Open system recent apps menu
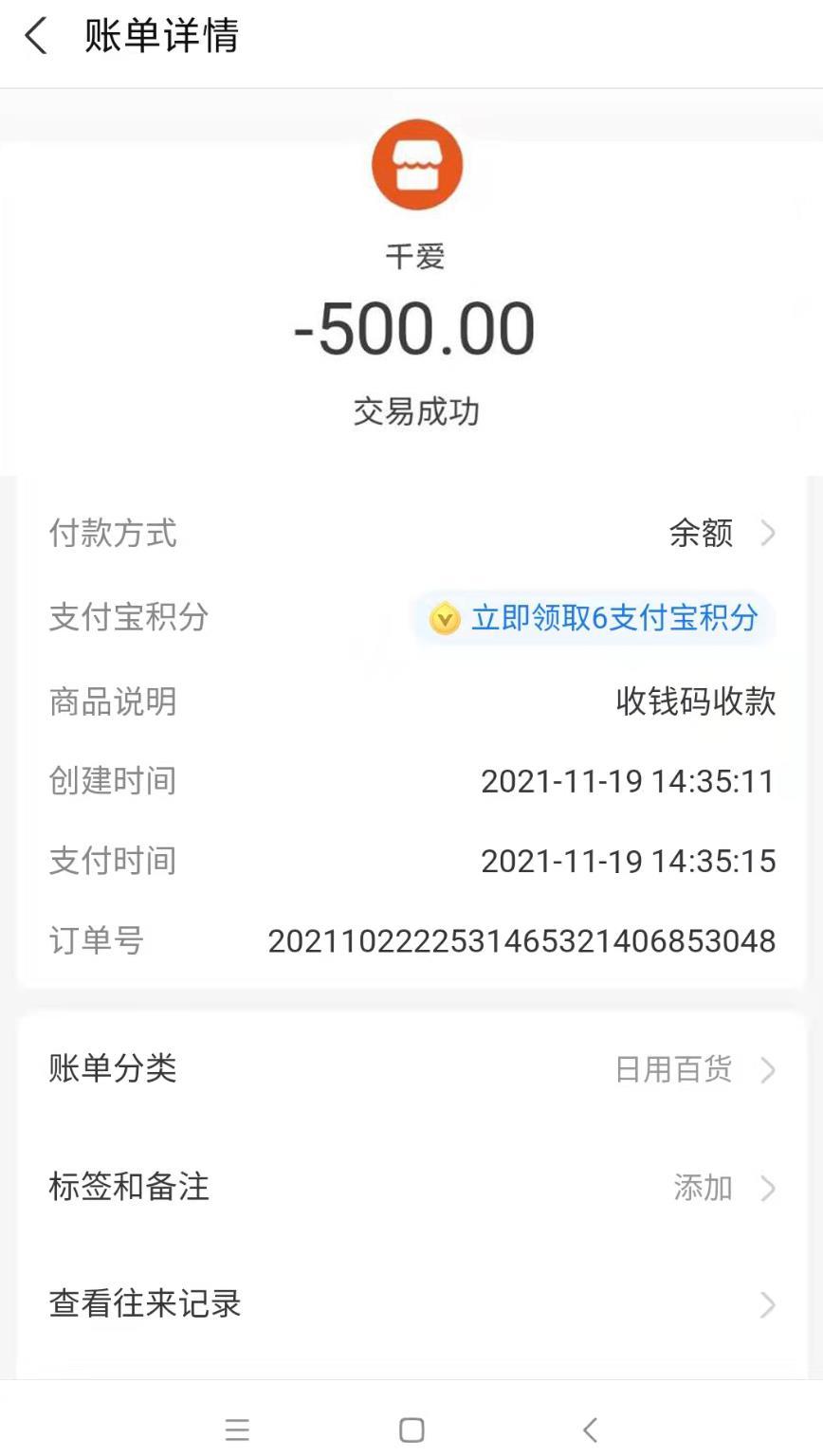This screenshot has height=1456, width=823. click(x=237, y=1429)
